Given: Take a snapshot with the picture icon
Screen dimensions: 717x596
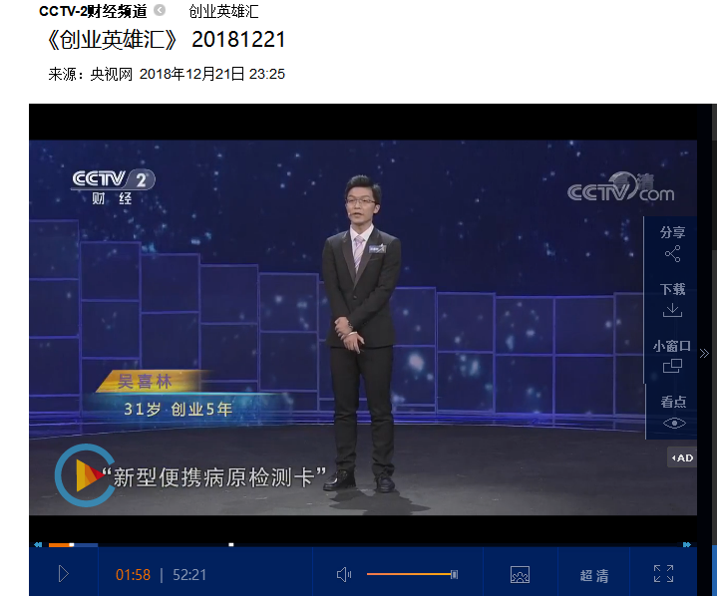Looking at the screenshot, I should click(519, 575).
